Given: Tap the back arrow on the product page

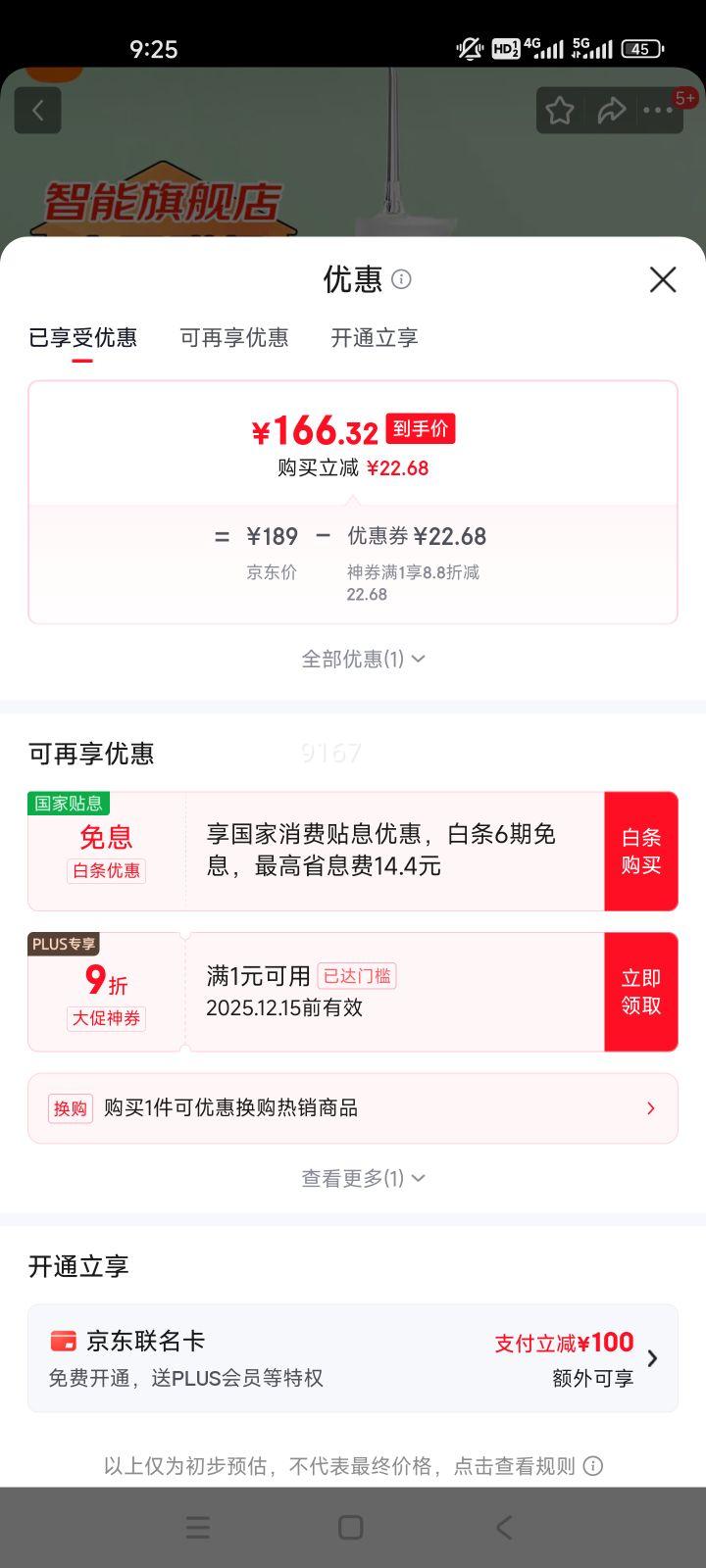Looking at the screenshot, I should click(38, 110).
